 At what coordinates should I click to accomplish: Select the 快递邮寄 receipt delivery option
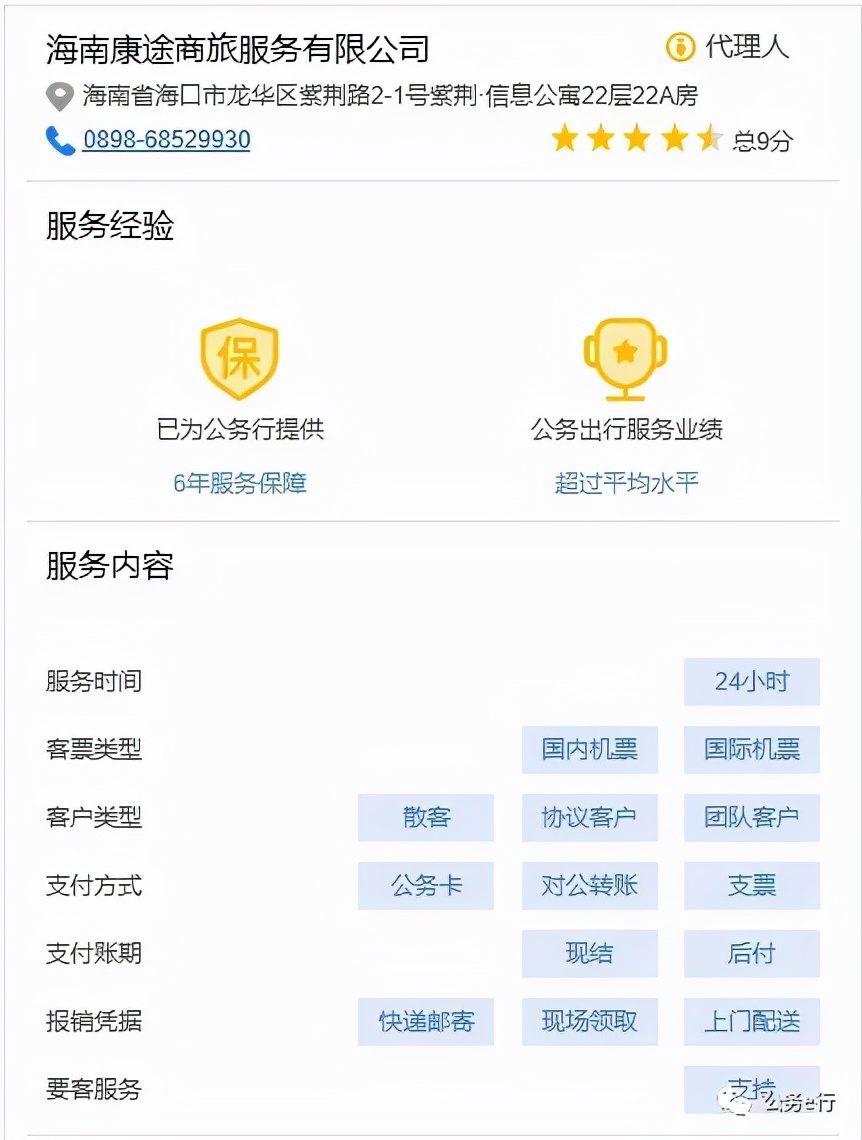426,1022
